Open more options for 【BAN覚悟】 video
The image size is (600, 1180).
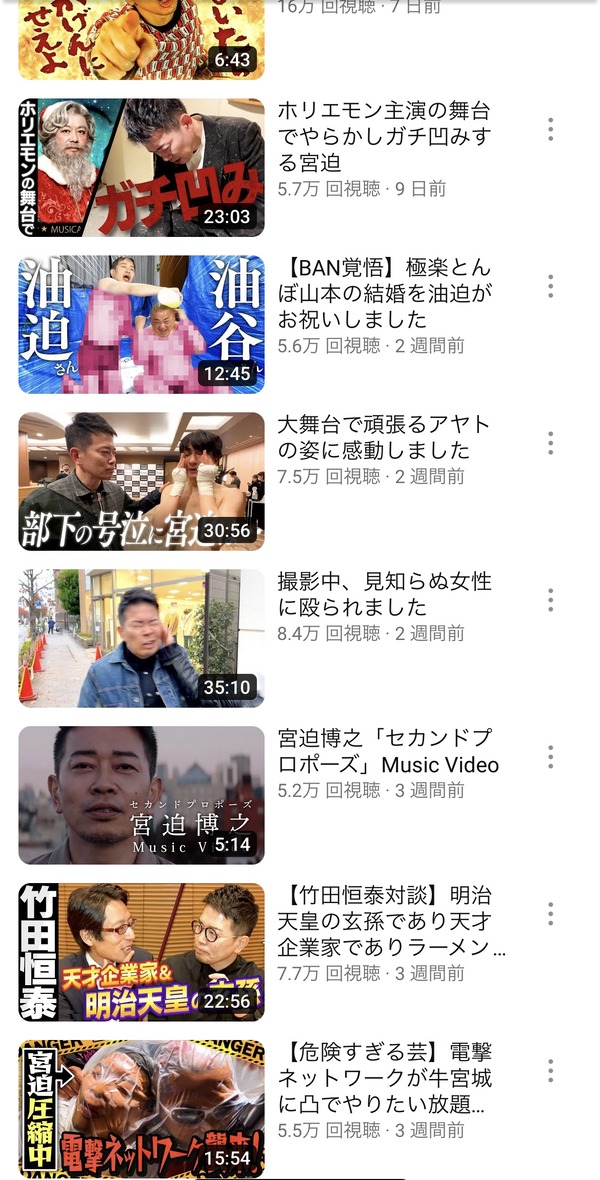coord(550,286)
